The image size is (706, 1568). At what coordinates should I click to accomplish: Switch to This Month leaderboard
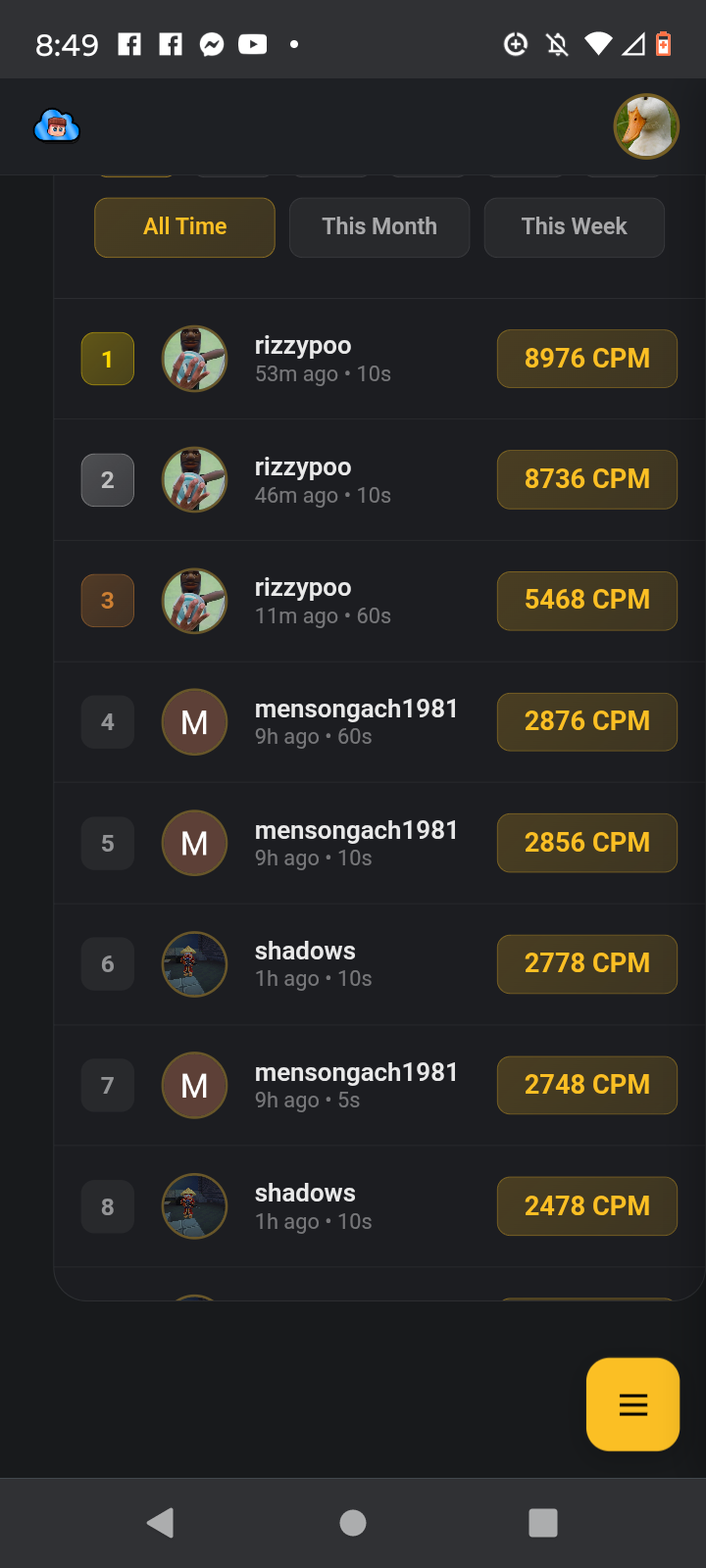point(379,227)
